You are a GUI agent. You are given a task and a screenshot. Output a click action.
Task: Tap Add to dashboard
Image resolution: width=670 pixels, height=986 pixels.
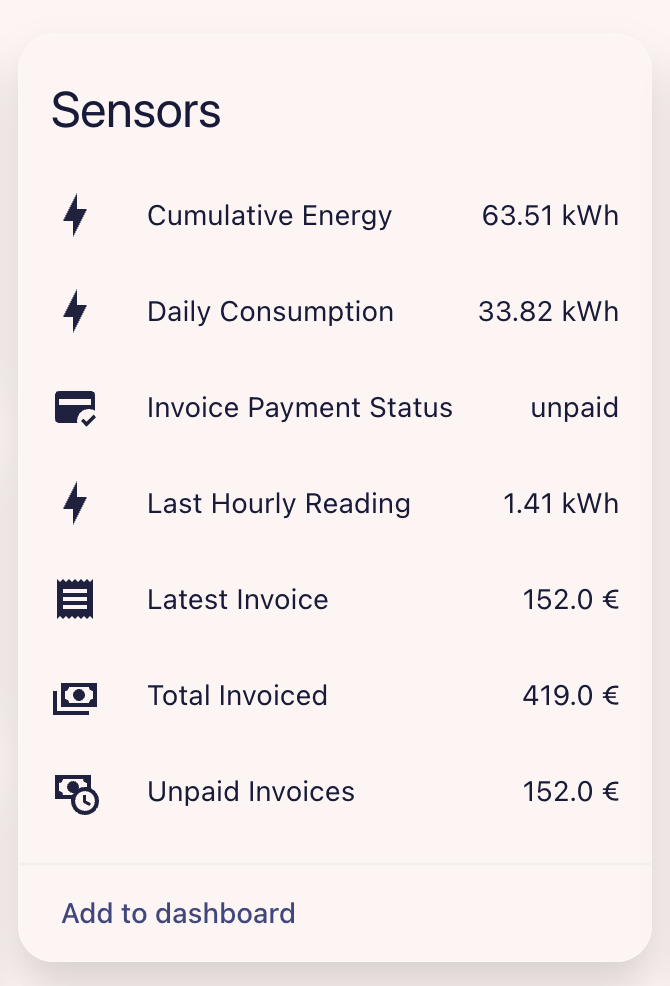point(178,913)
